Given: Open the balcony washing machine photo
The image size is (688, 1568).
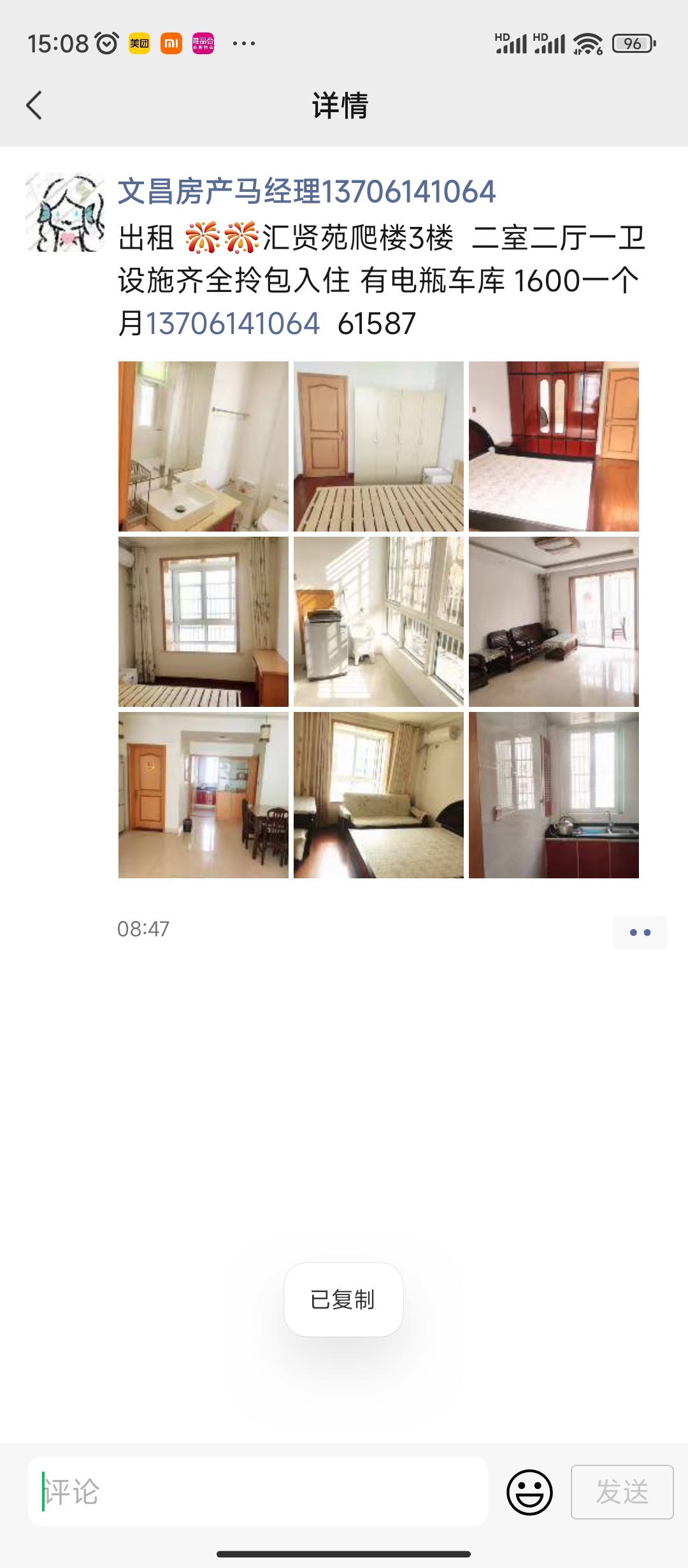Looking at the screenshot, I should 378,621.
